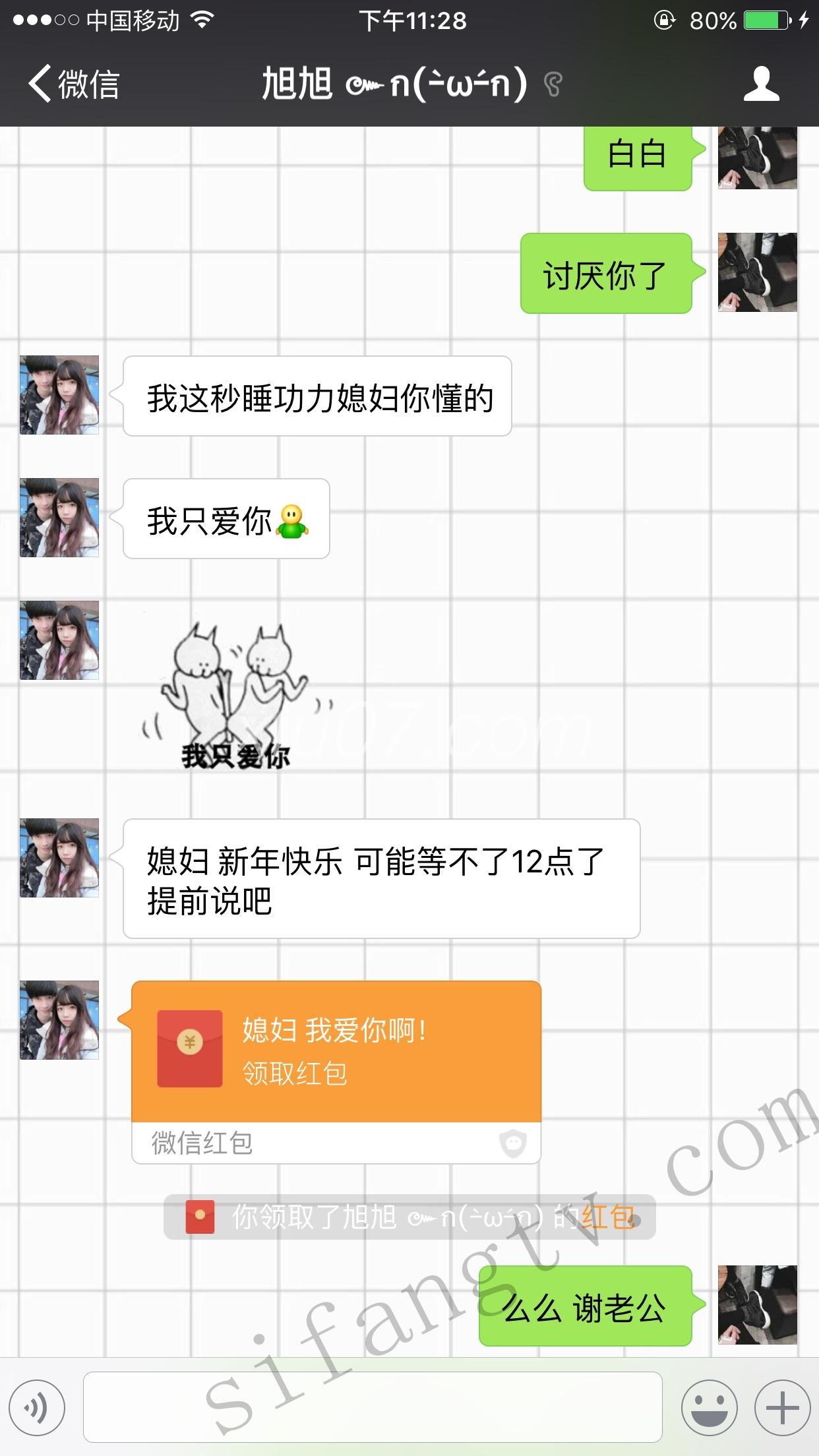
Task: Open the plus attachment menu
Action: pos(781,1407)
